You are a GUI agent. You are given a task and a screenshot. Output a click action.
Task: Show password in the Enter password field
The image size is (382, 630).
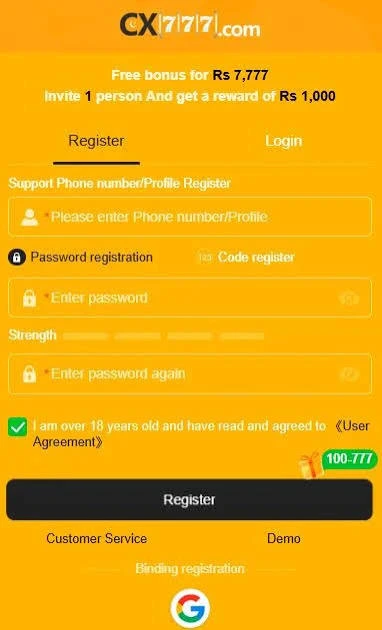point(349,298)
